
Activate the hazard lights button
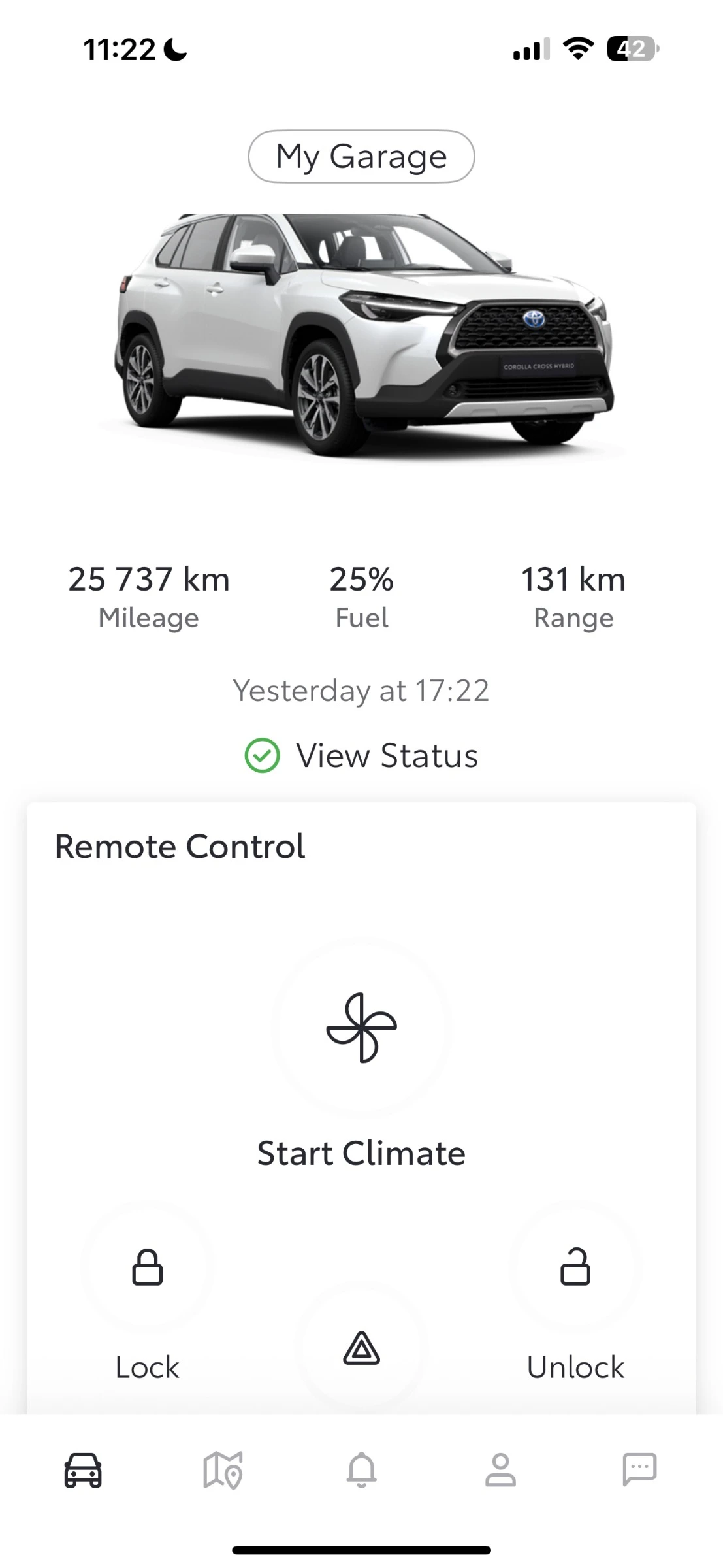361,1348
